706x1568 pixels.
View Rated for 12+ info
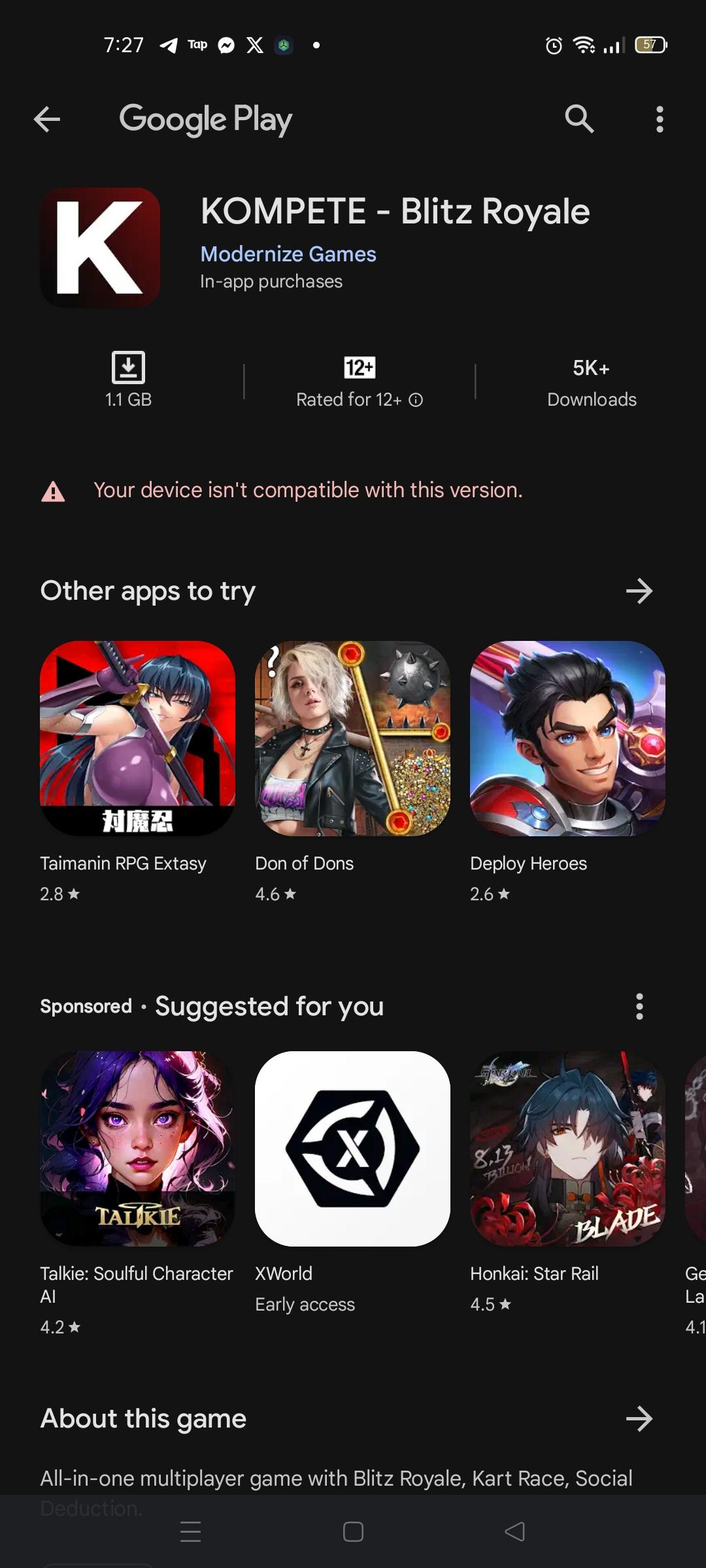point(416,400)
